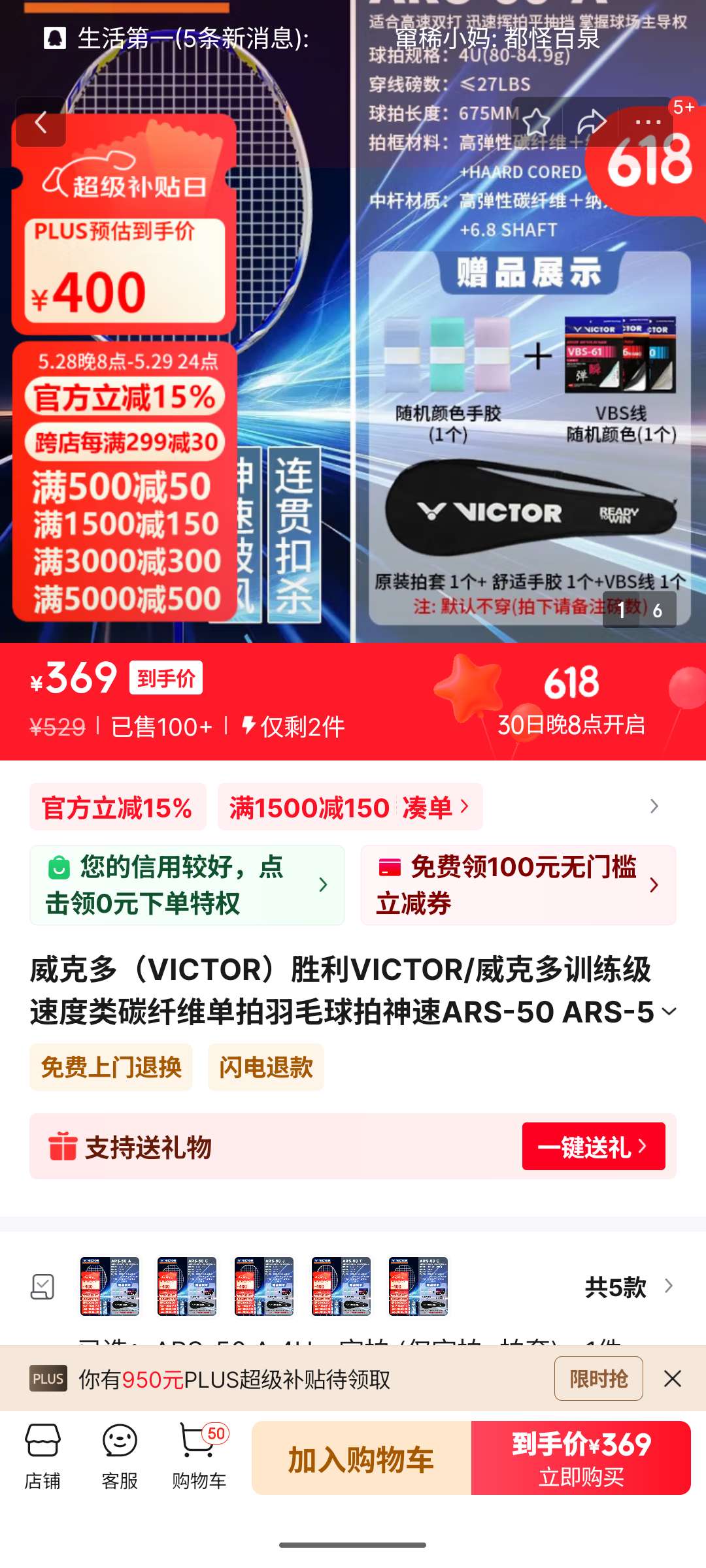Open the three-dot overflow menu

(x=648, y=122)
